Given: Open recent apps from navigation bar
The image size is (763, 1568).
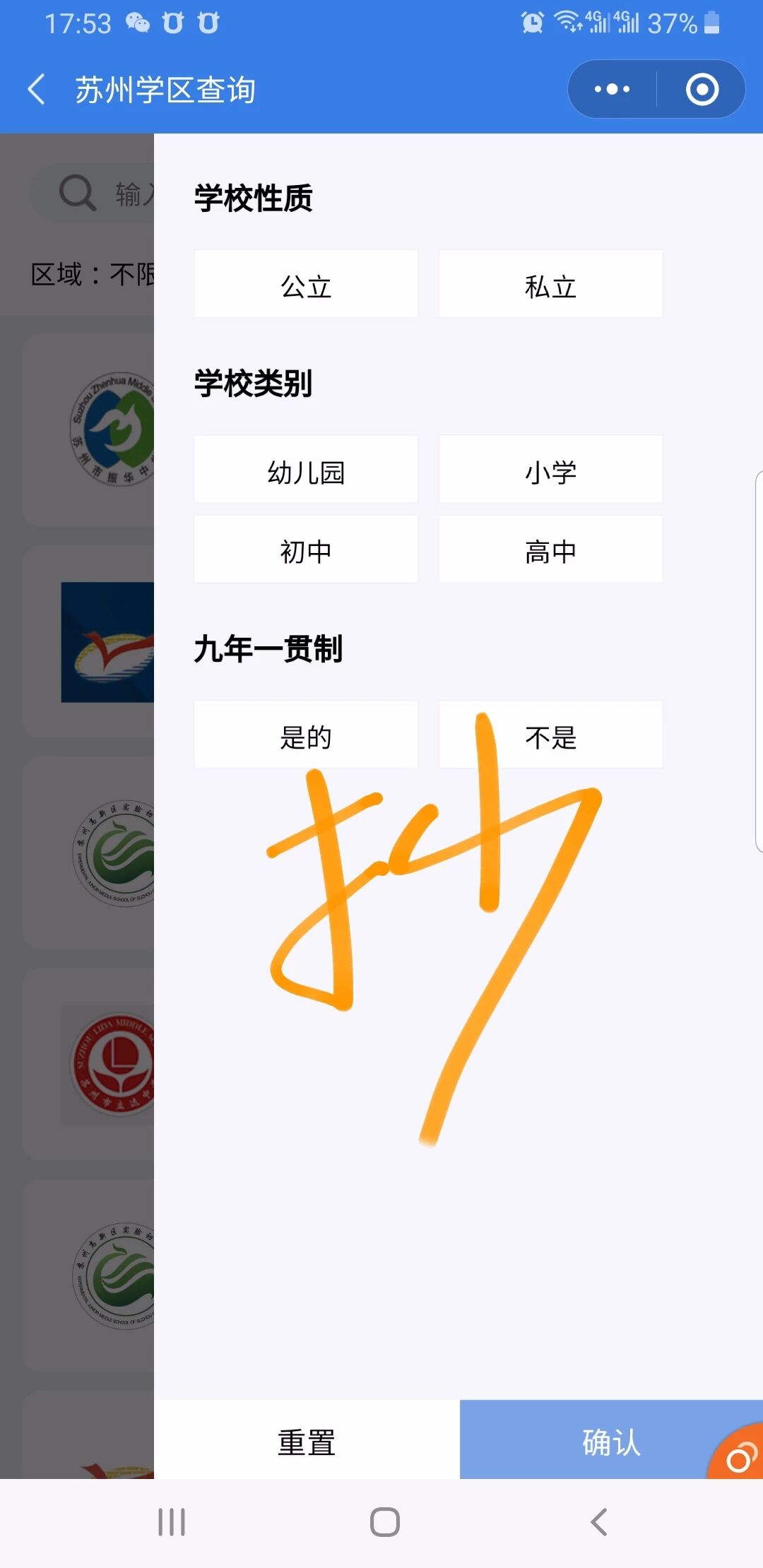Looking at the screenshot, I should click(172, 1522).
